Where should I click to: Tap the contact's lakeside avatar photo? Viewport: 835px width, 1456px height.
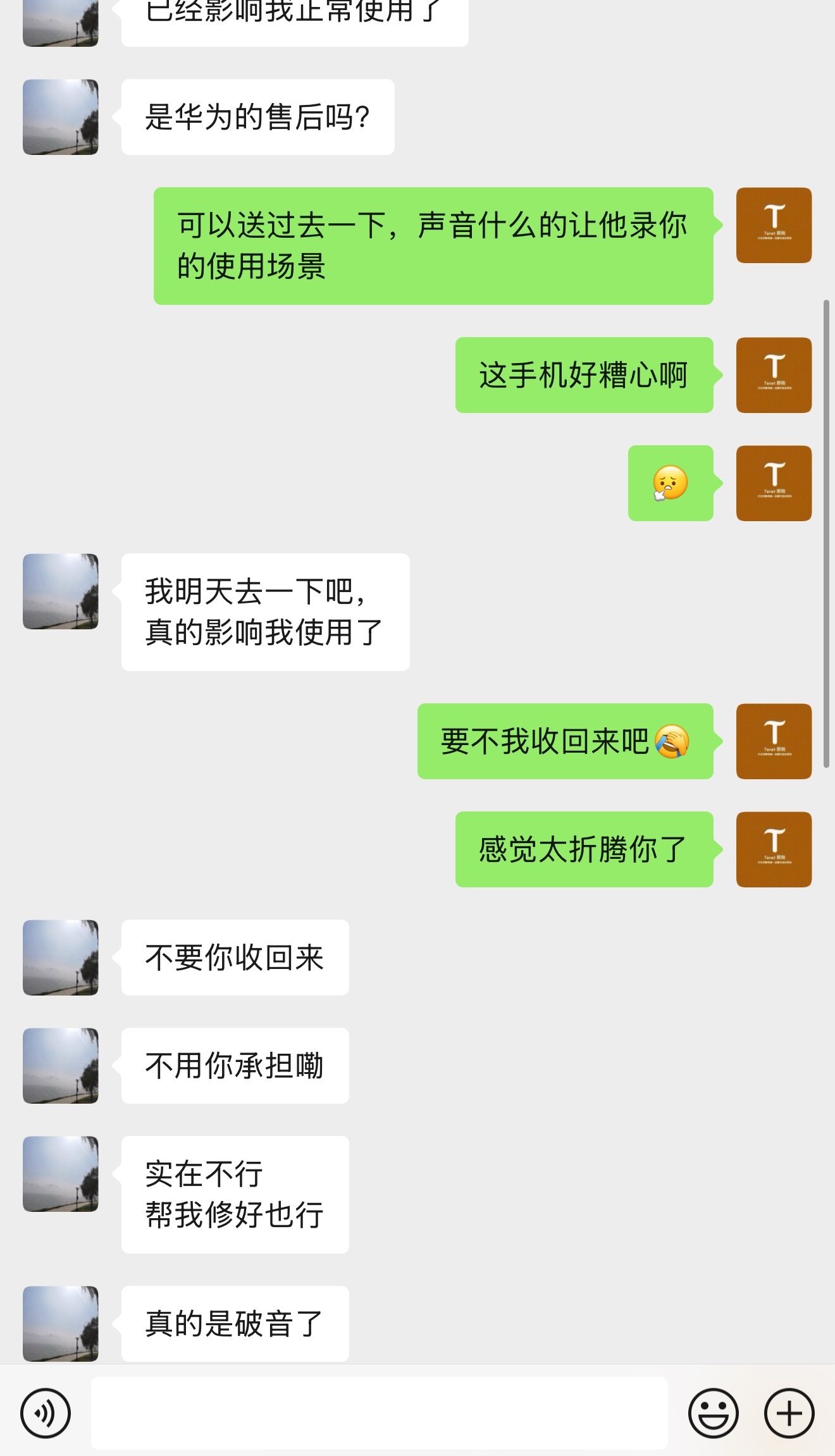[x=60, y=117]
